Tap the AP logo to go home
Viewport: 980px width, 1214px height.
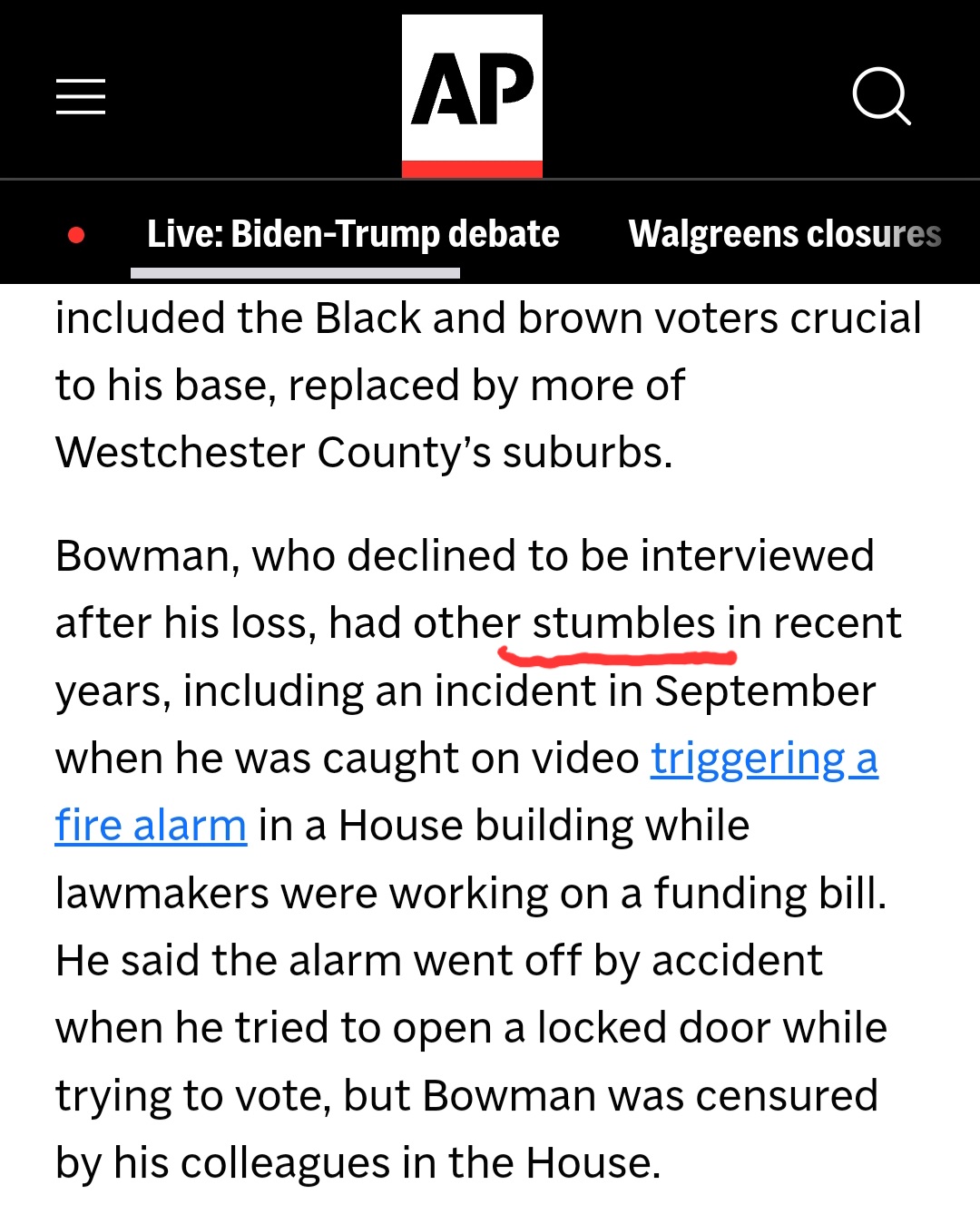click(x=472, y=94)
